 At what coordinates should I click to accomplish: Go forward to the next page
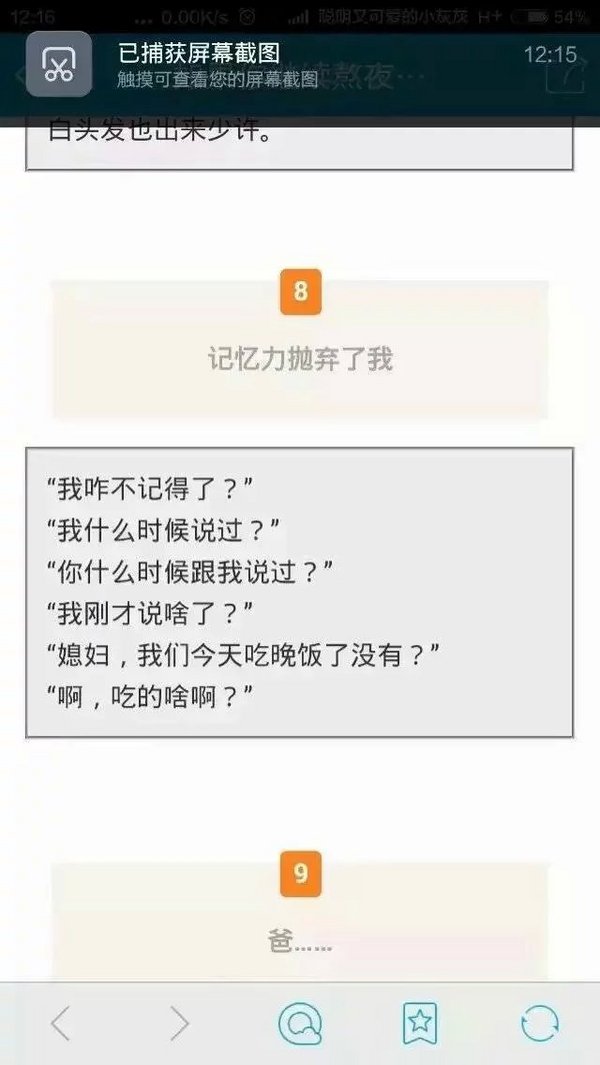180,1023
